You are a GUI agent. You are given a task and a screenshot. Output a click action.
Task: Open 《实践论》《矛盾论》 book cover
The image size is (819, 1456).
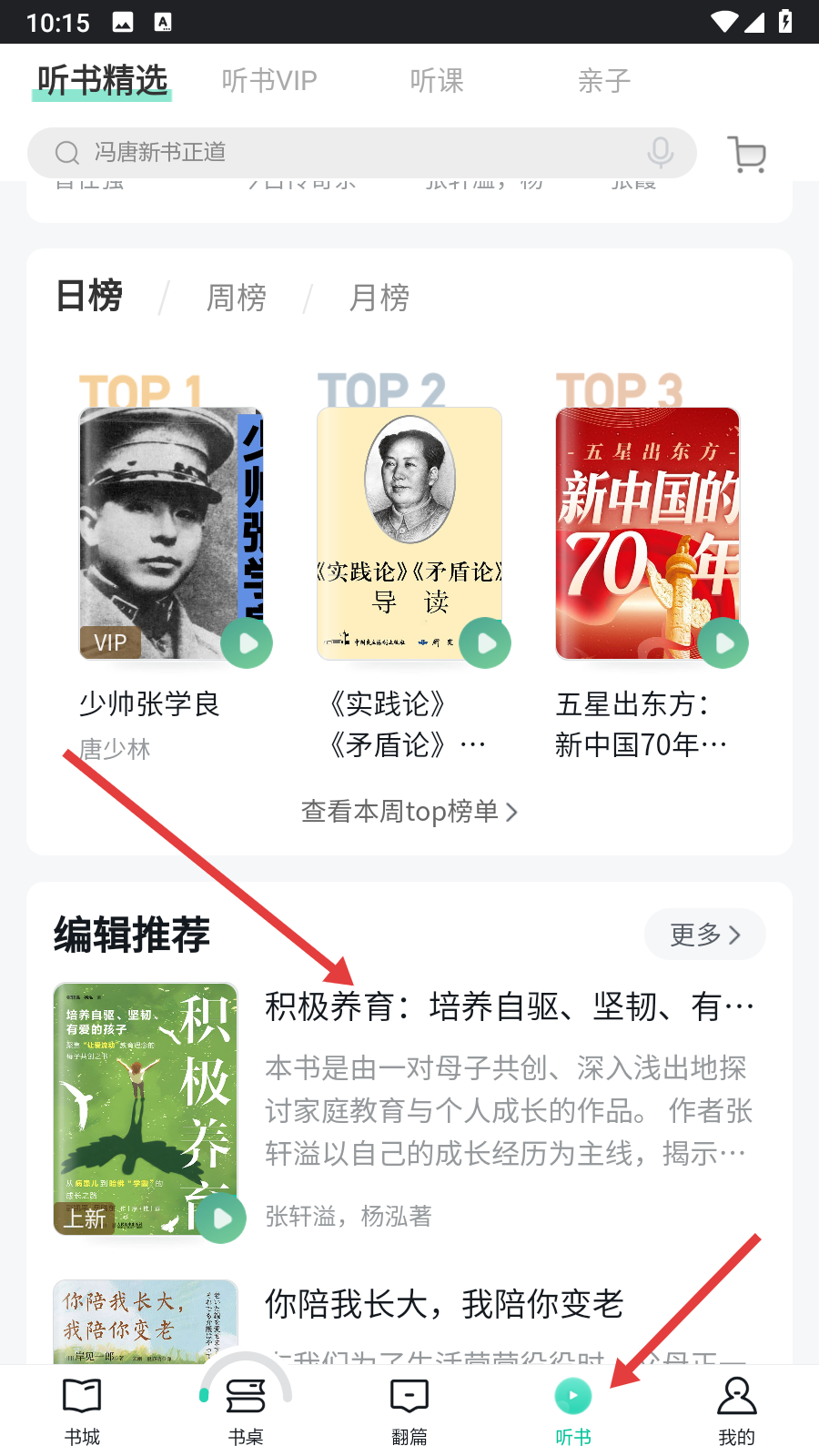[x=409, y=532]
